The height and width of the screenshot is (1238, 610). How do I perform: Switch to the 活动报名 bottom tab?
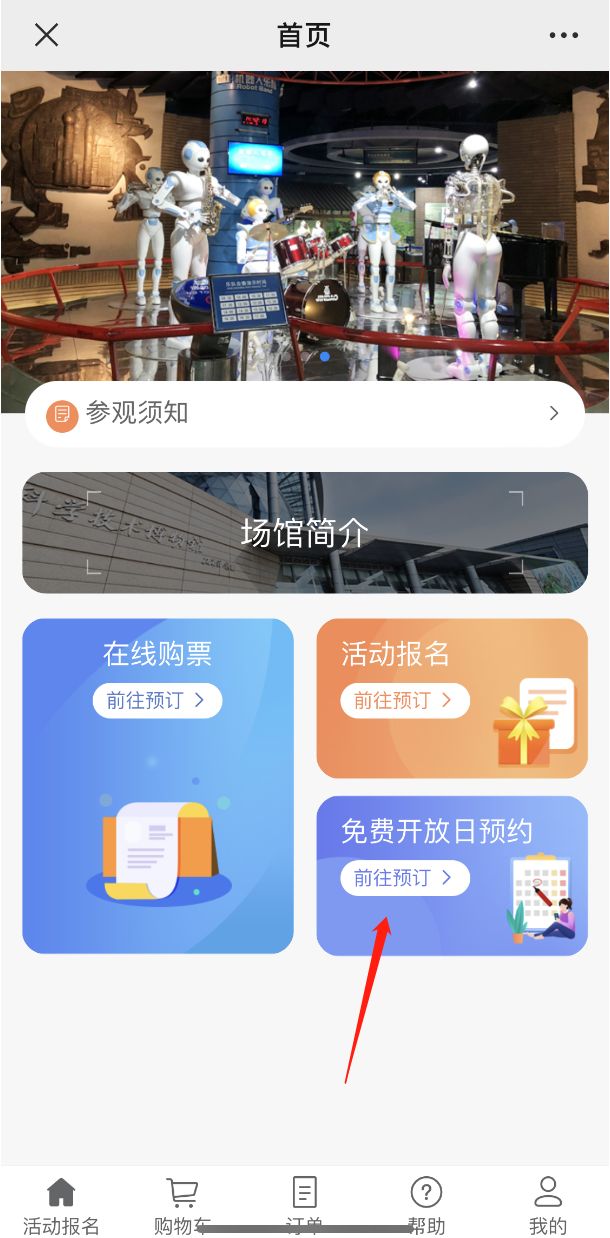(61, 1204)
